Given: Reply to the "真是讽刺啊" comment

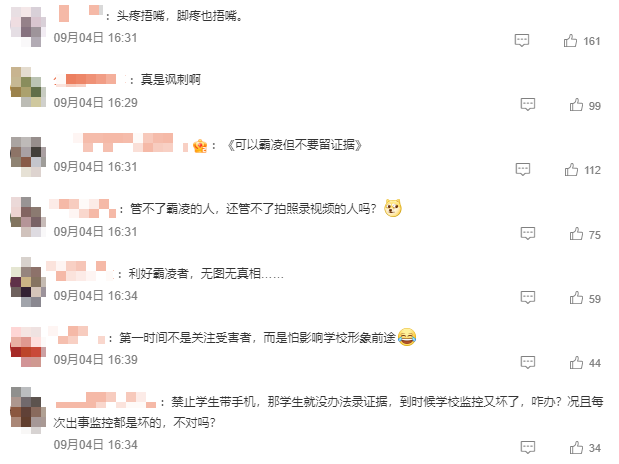Looking at the screenshot, I should tap(527, 105).
